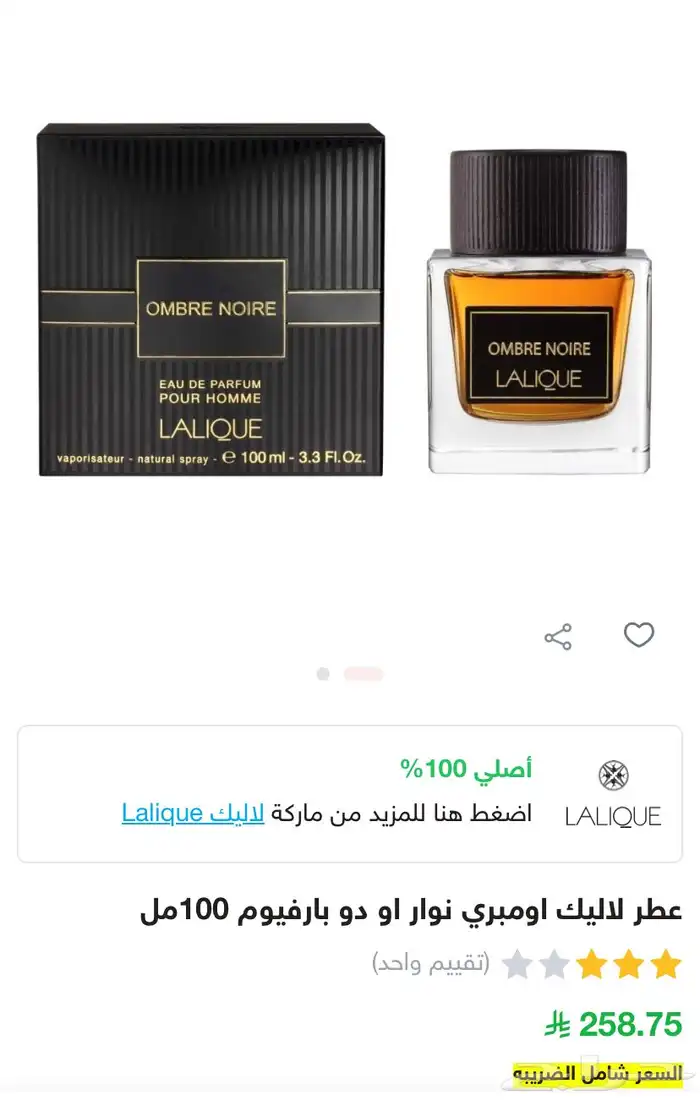The image size is (700, 1102).
Task: Jump to the second image indicator dot
Action: click(323, 674)
